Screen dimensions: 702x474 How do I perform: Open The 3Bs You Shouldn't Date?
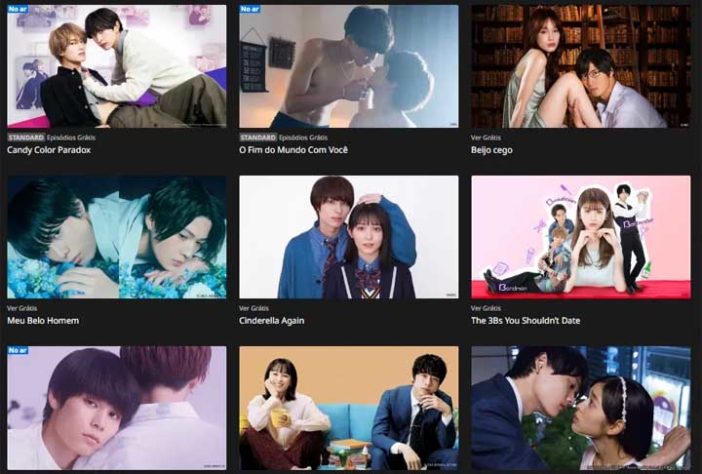pyautogui.click(x=581, y=238)
